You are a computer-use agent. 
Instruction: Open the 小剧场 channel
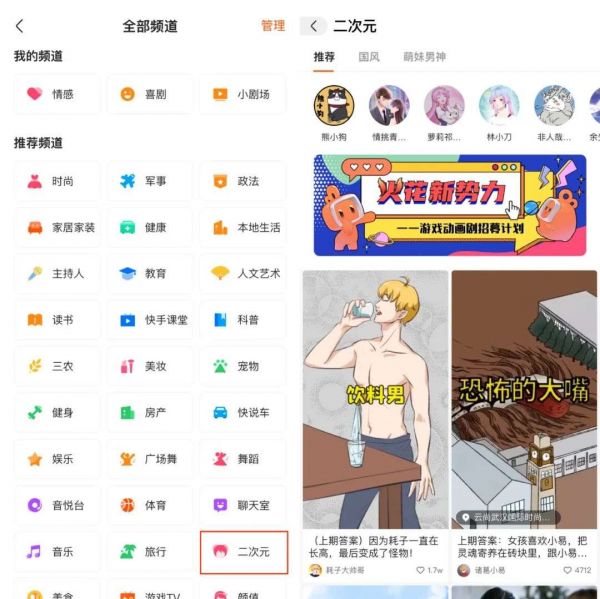[242, 94]
